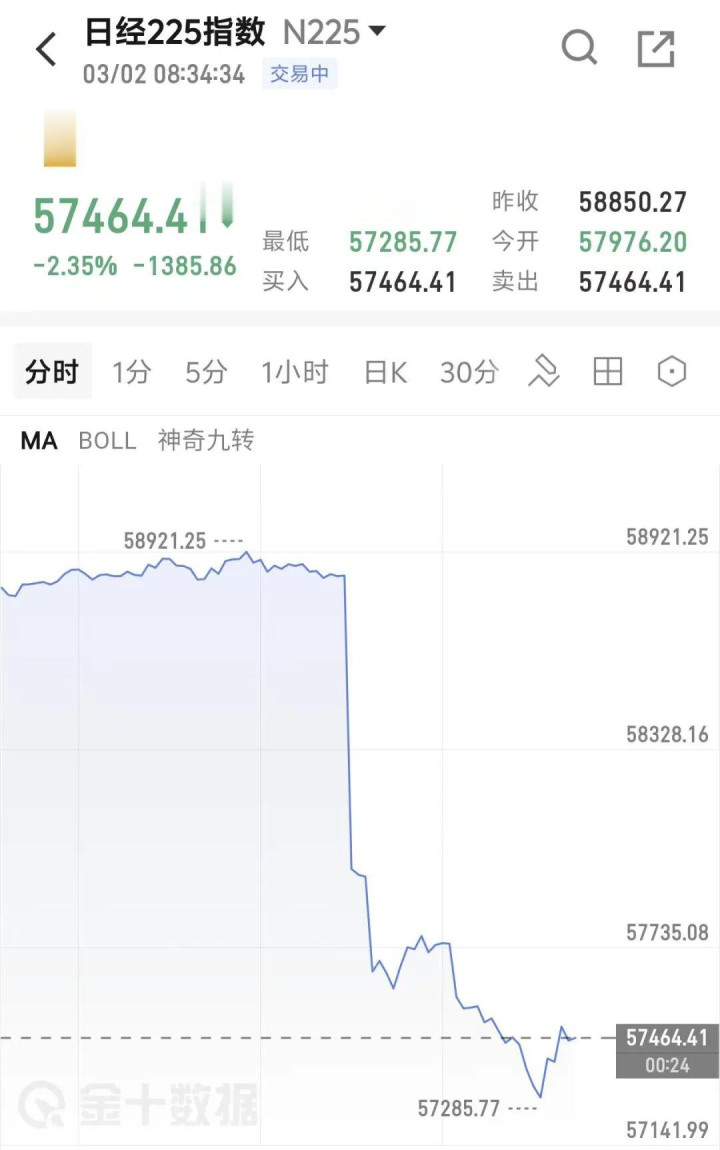Switch to the 1分 chart tab
This screenshot has height=1150, width=720.
coord(131,373)
